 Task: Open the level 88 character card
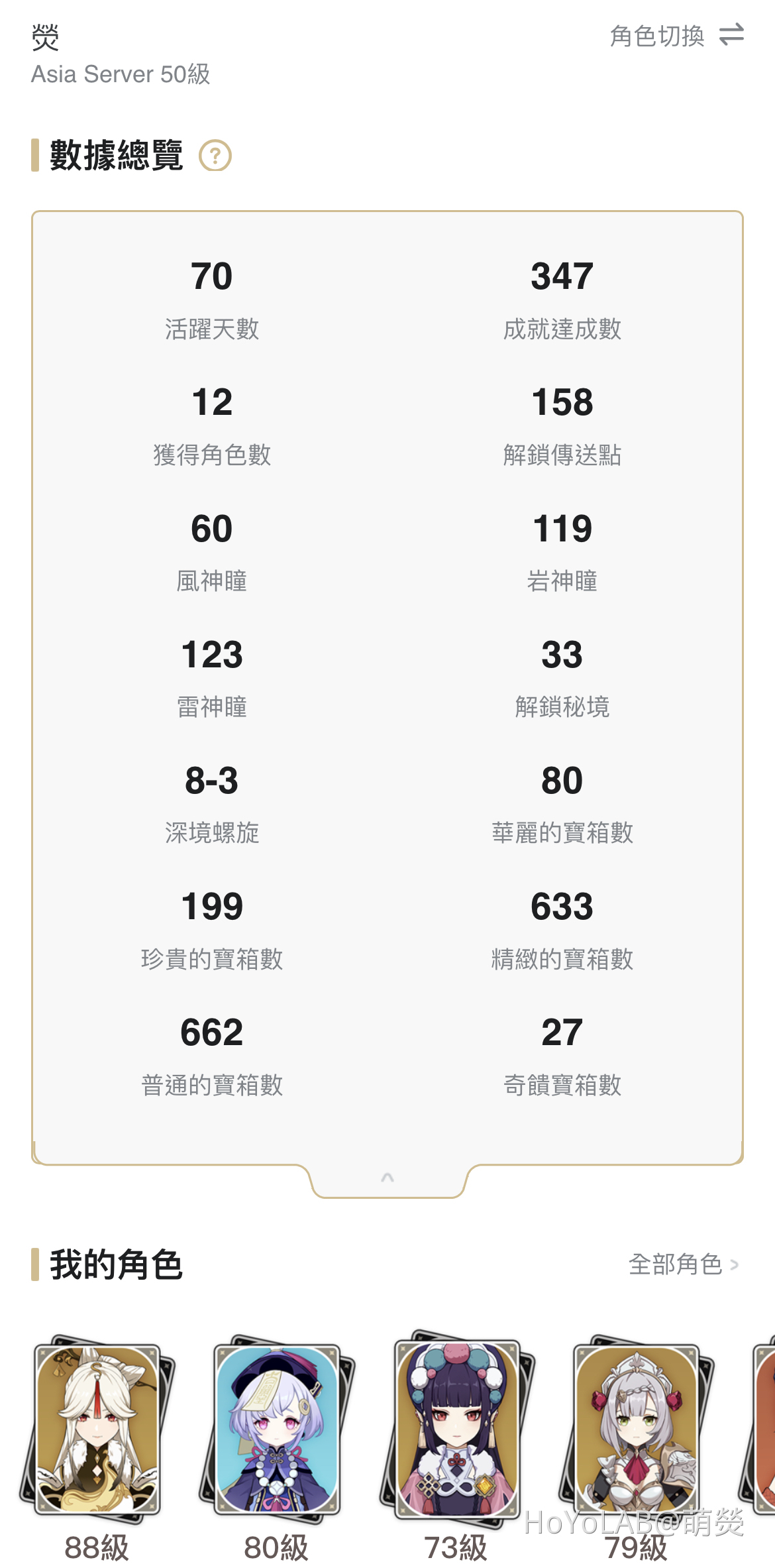pyautogui.click(x=98, y=1429)
